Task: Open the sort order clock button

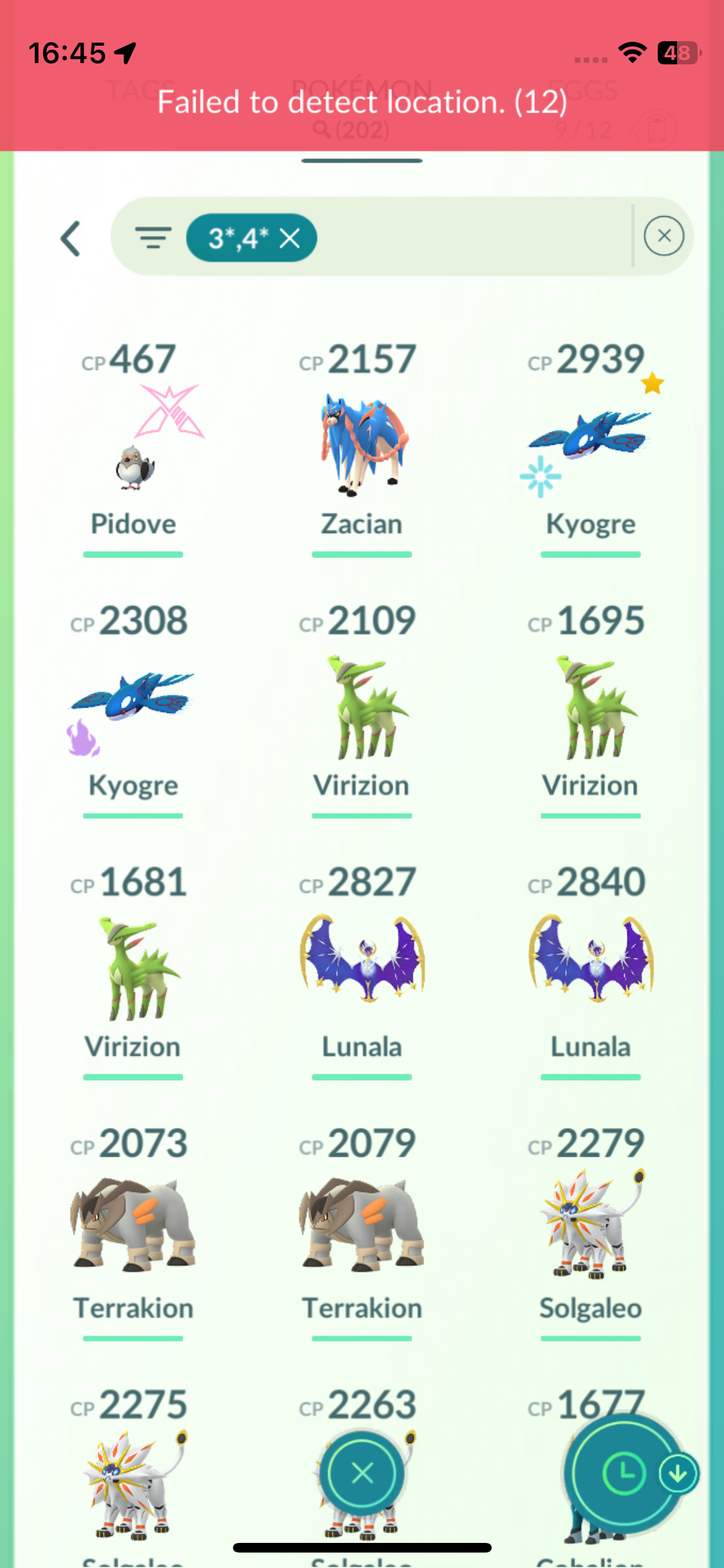Action: point(623,1473)
